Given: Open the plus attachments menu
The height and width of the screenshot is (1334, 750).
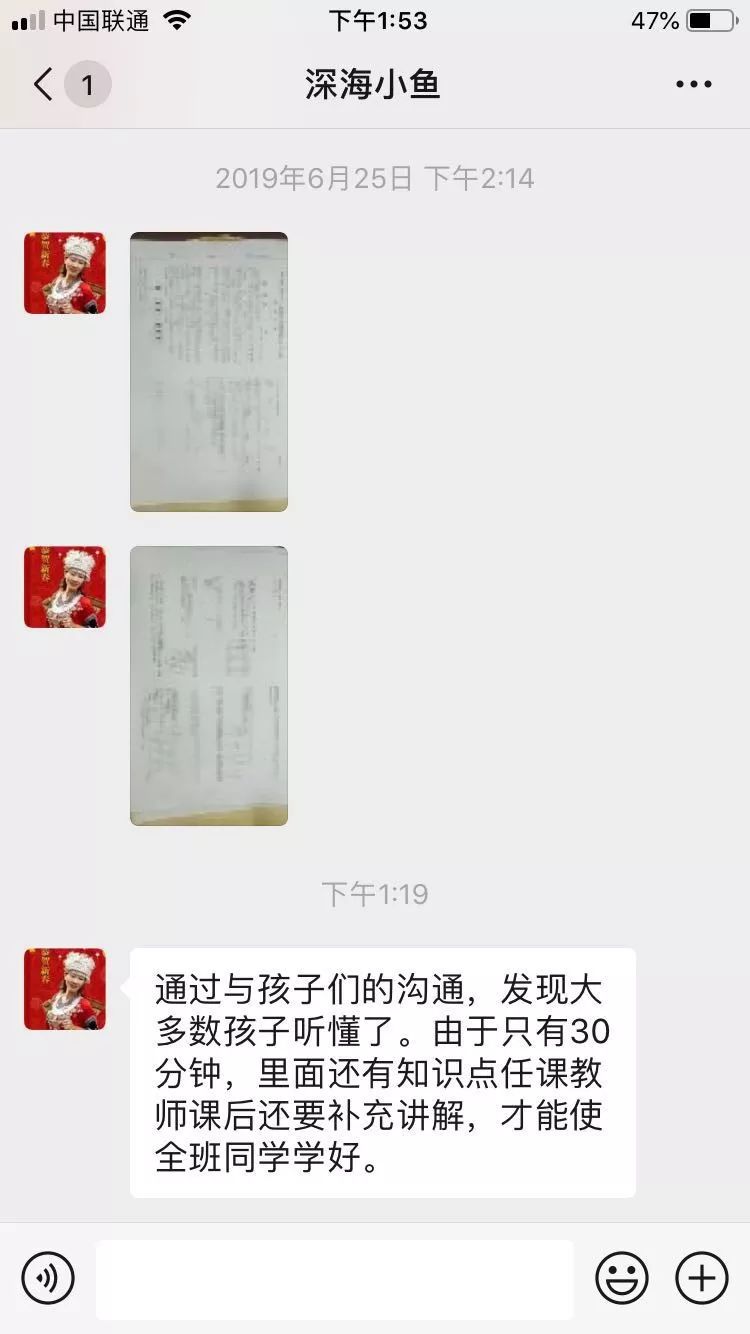Looking at the screenshot, I should [701, 1278].
